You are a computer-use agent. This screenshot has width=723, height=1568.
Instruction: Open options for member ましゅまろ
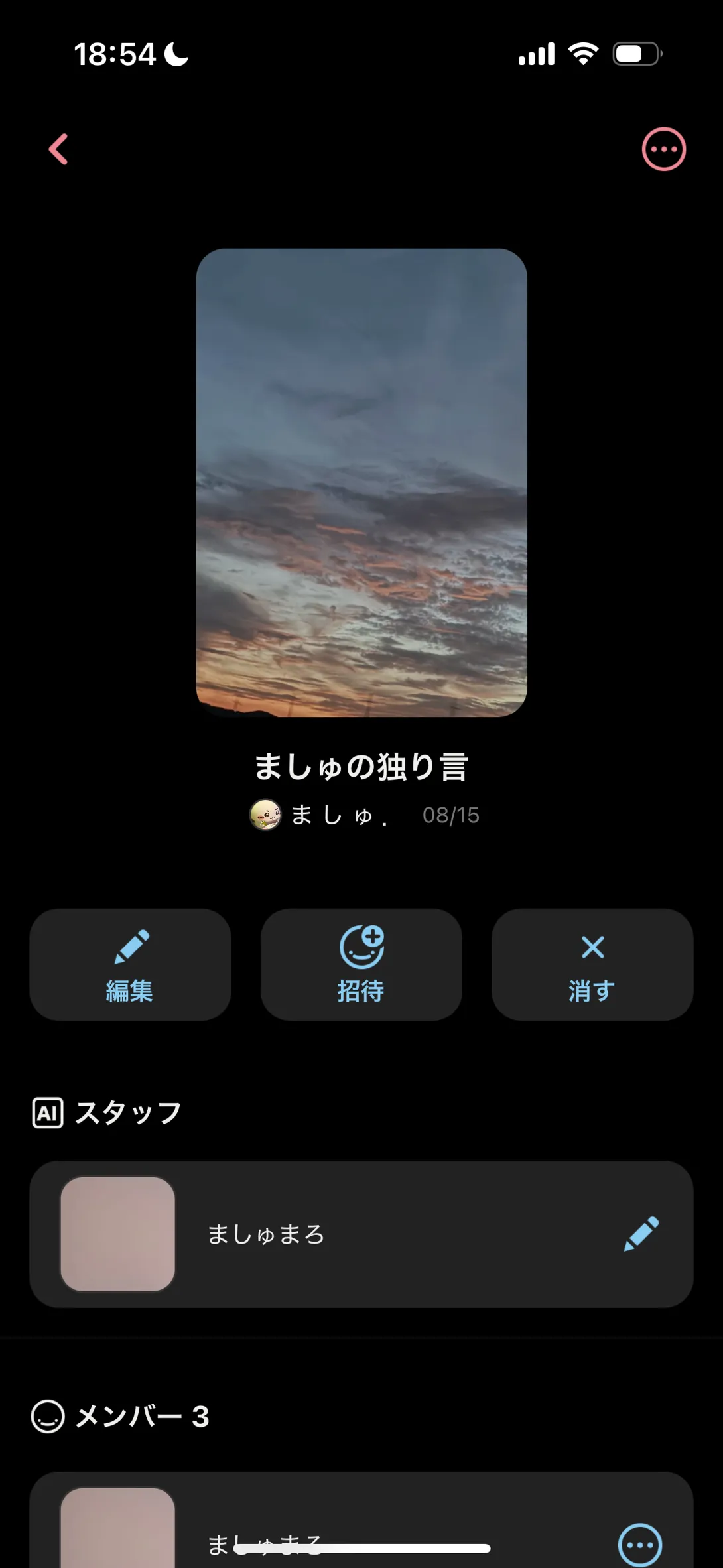click(639, 1544)
